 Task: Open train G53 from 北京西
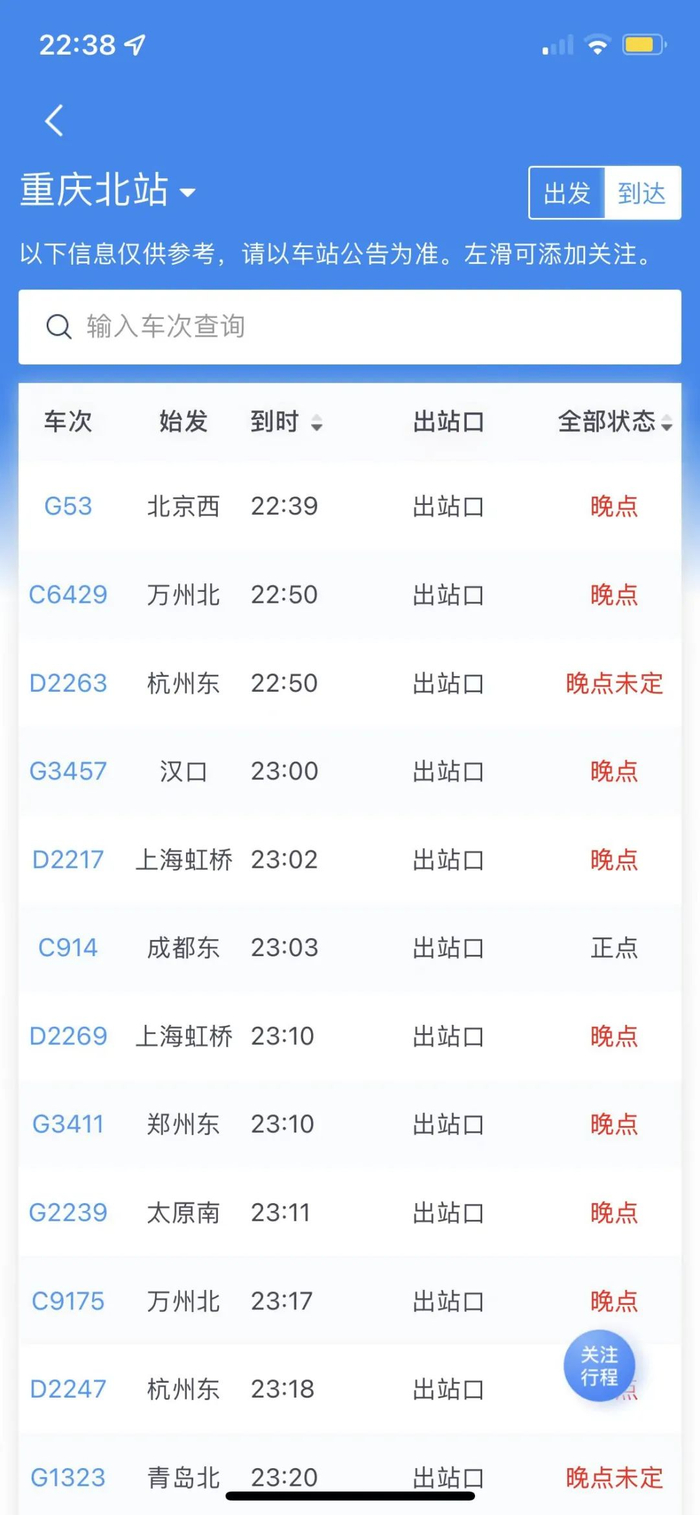point(68,506)
